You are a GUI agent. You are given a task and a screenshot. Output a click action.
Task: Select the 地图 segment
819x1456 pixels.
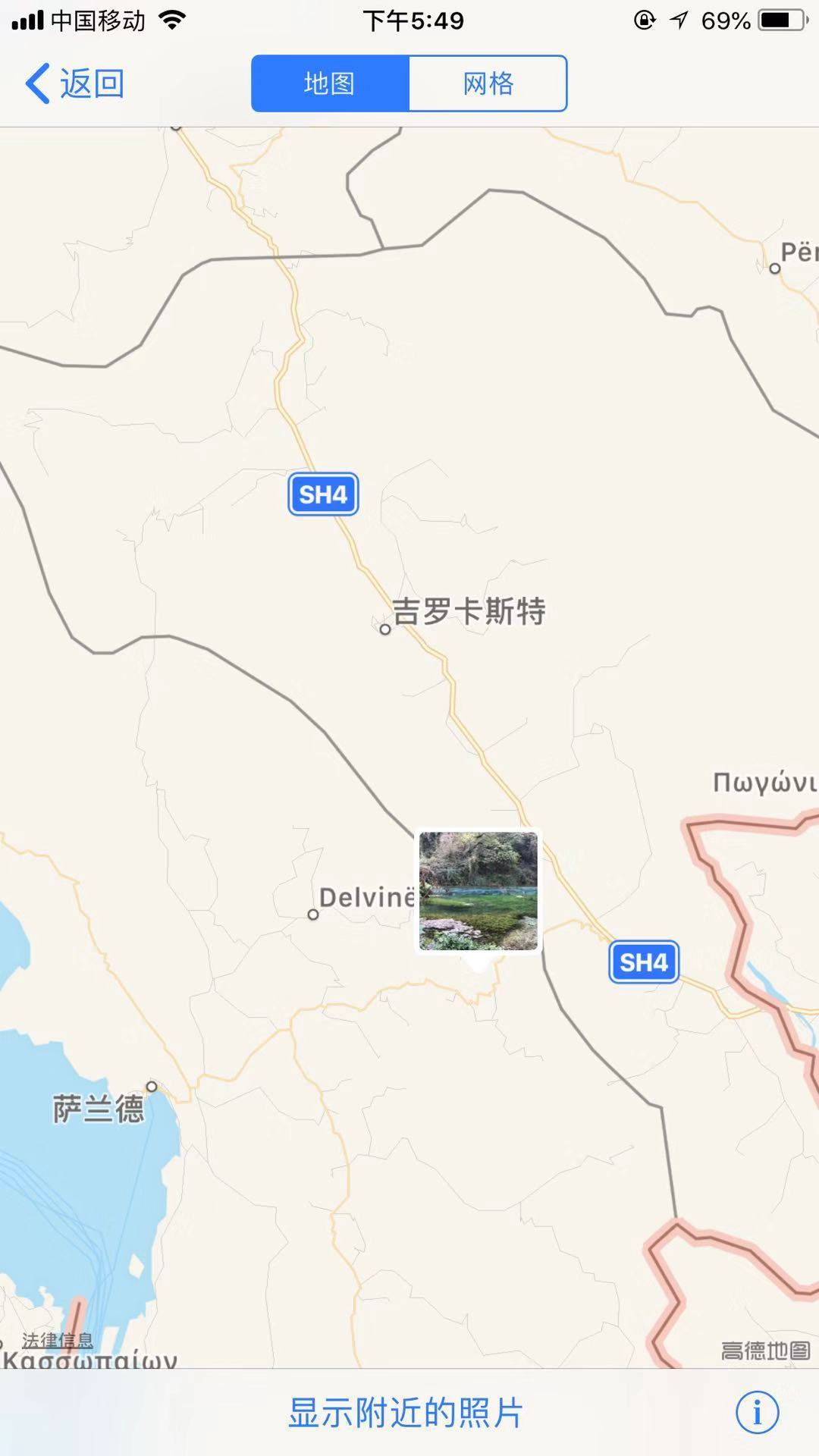[330, 83]
